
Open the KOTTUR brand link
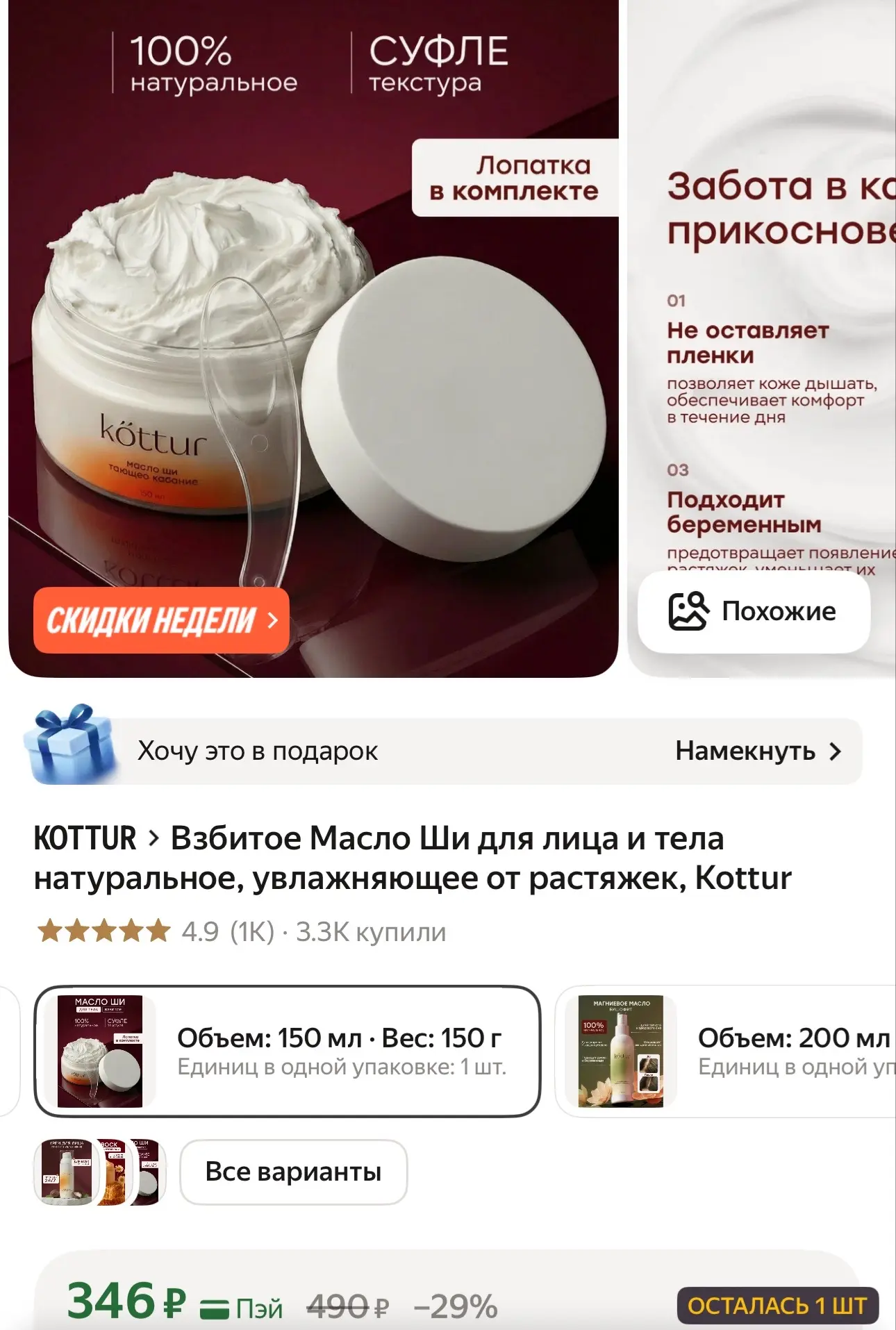pos(85,838)
